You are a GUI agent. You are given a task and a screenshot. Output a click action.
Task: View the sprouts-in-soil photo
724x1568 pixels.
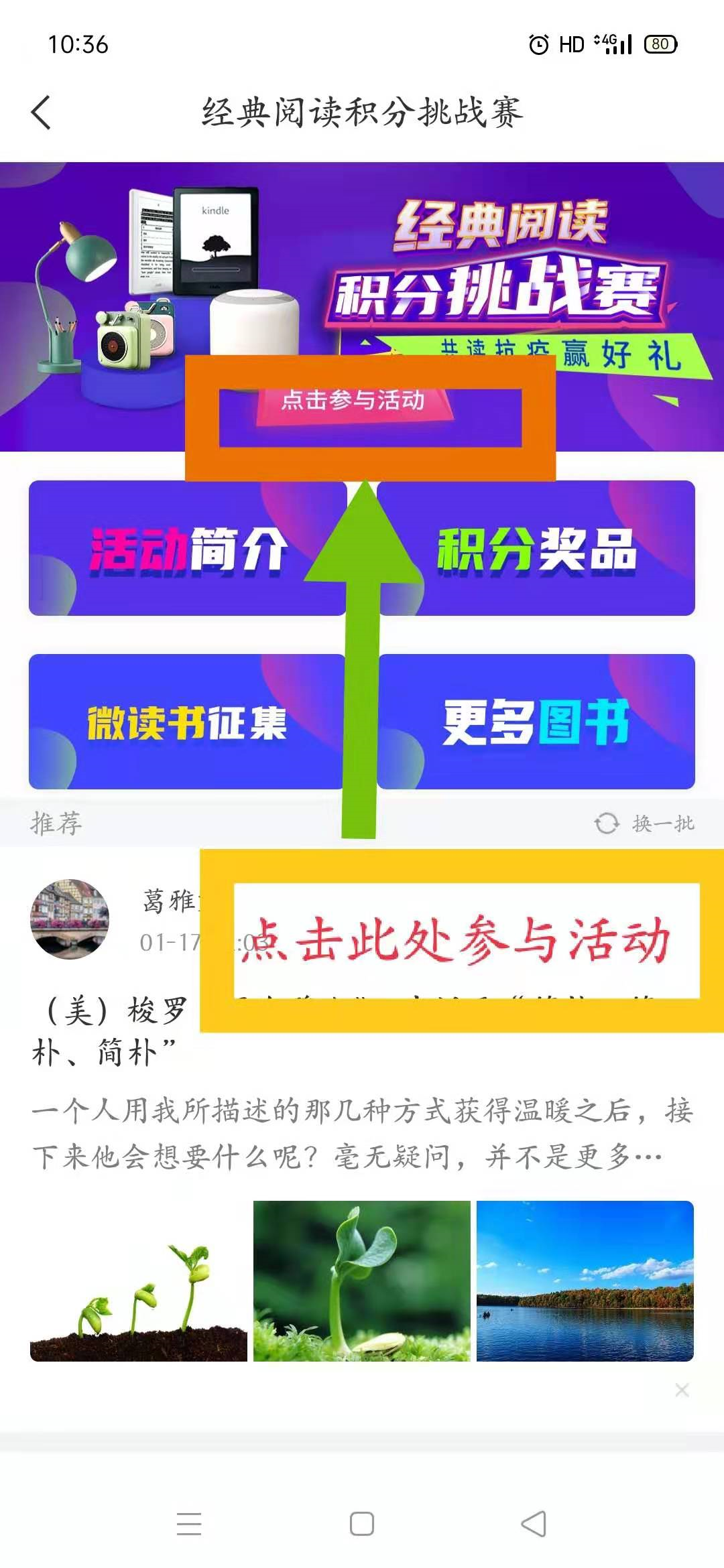pos(139,1281)
